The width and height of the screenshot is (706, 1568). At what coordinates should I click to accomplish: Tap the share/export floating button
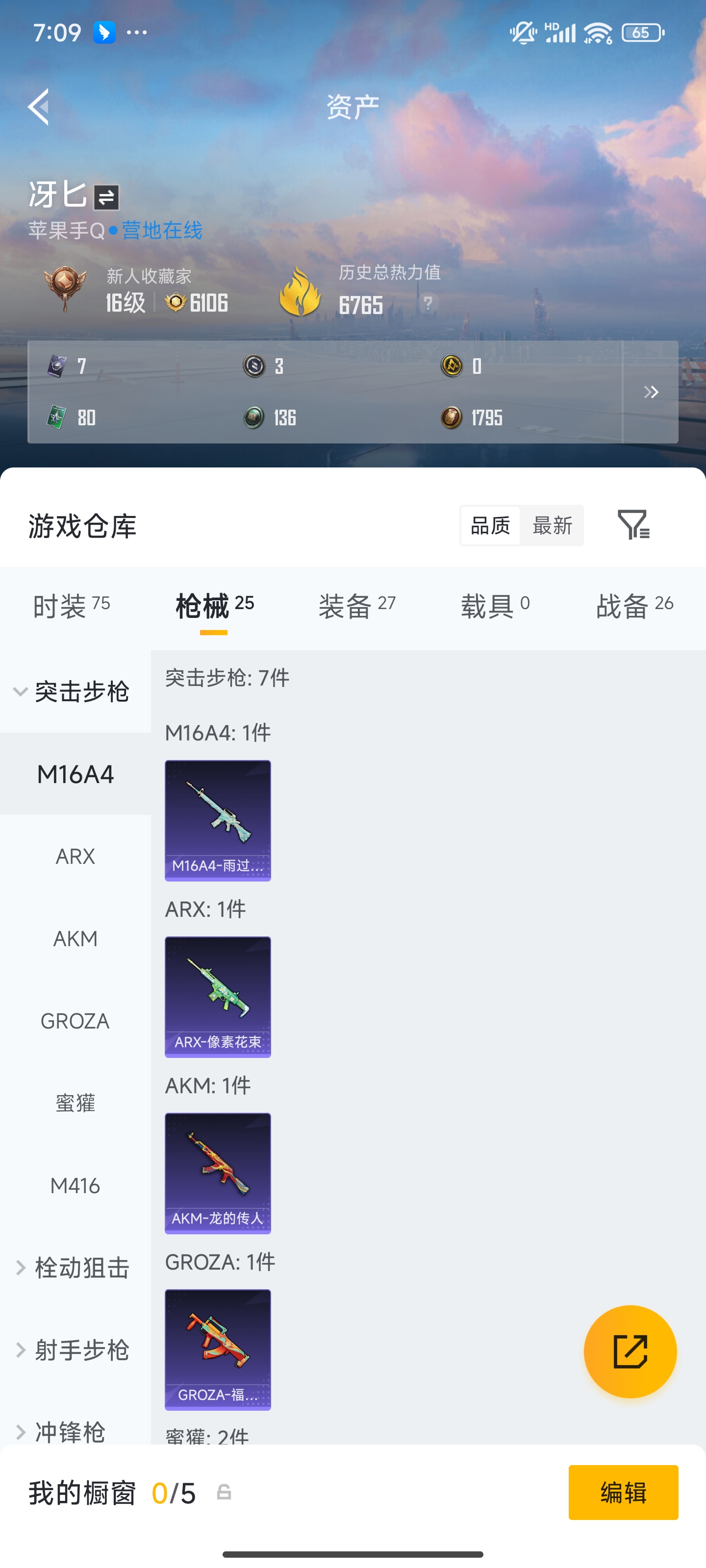point(630,1351)
